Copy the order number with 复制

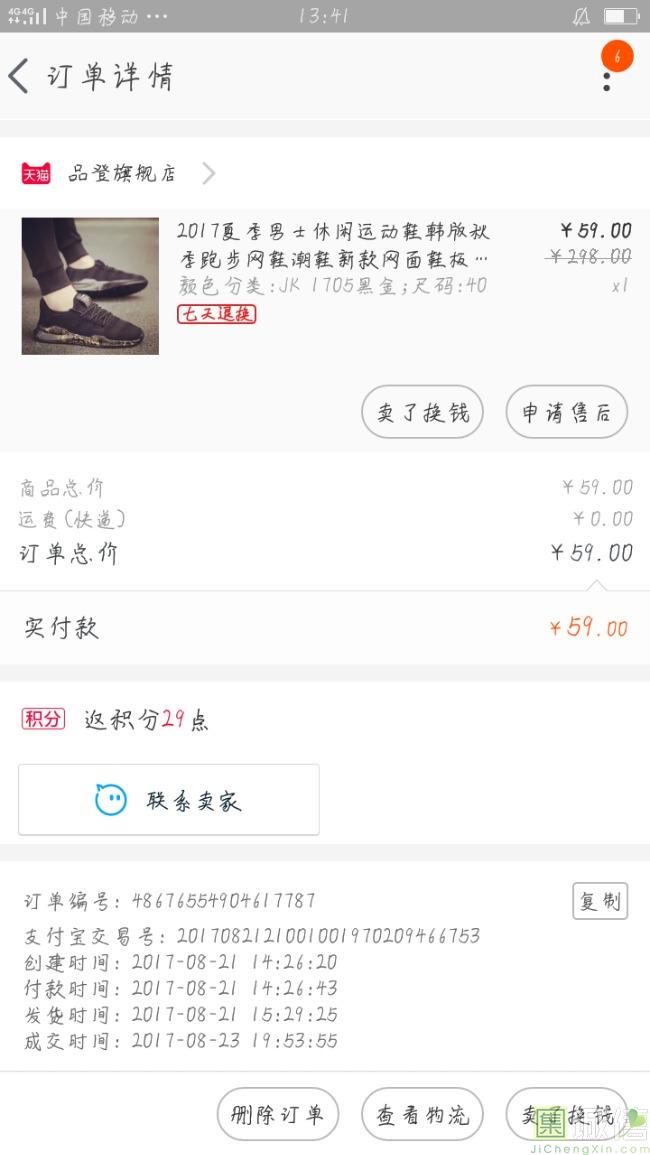pyautogui.click(x=600, y=901)
